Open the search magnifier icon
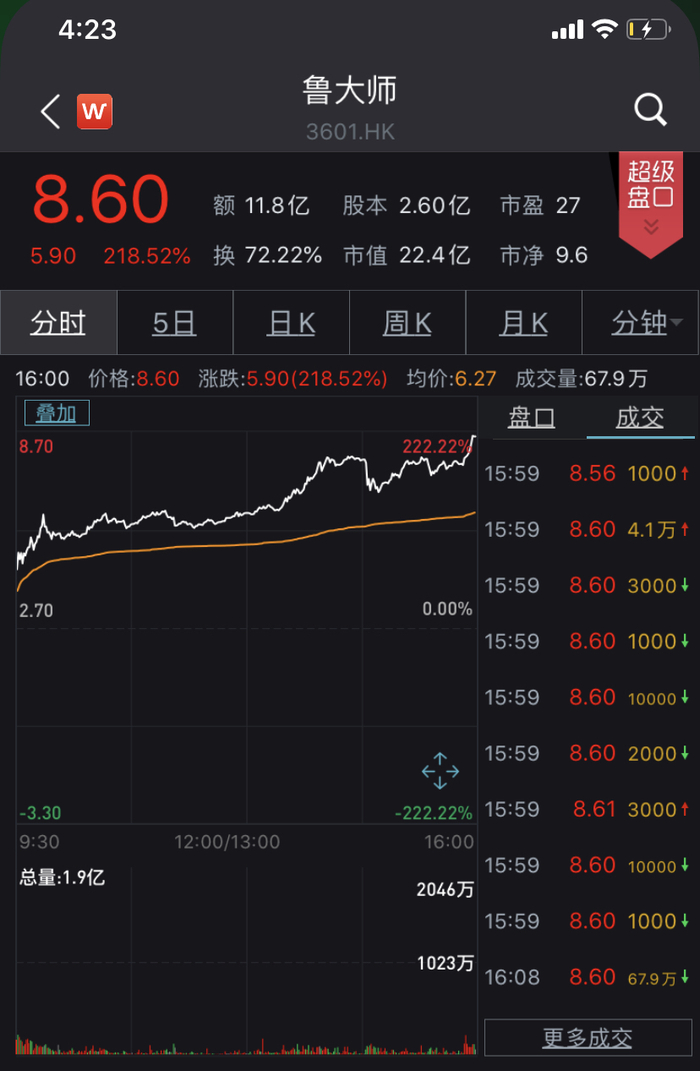This screenshot has width=700, height=1071. pos(650,110)
